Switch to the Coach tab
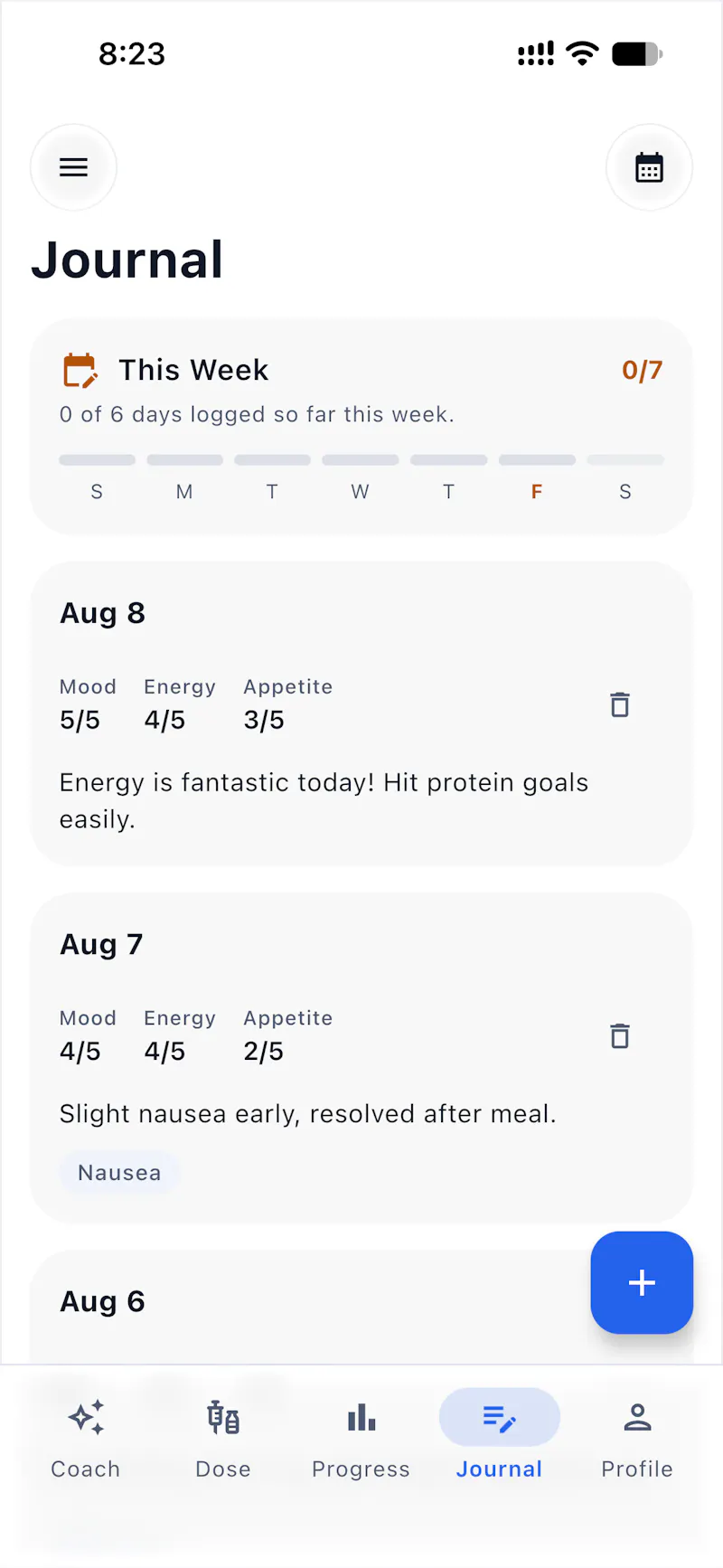Image resolution: width=723 pixels, height=1568 pixels. 86,1438
